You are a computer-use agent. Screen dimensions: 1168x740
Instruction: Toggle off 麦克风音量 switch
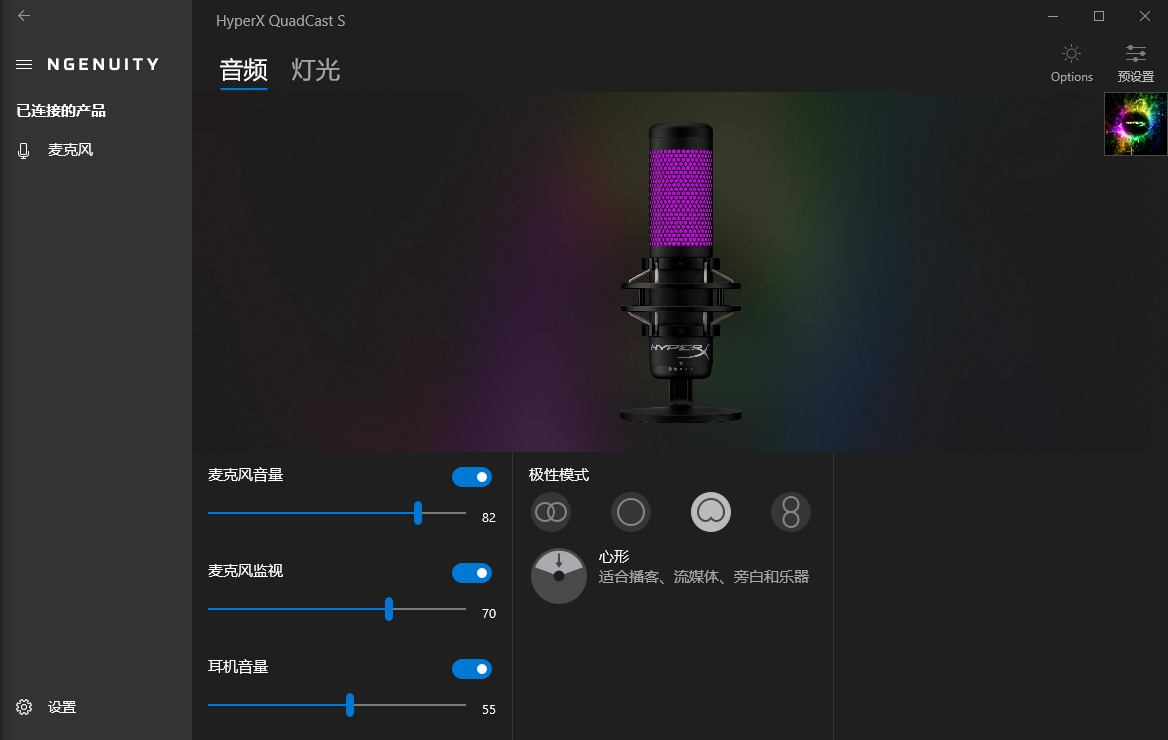[x=472, y=477]
